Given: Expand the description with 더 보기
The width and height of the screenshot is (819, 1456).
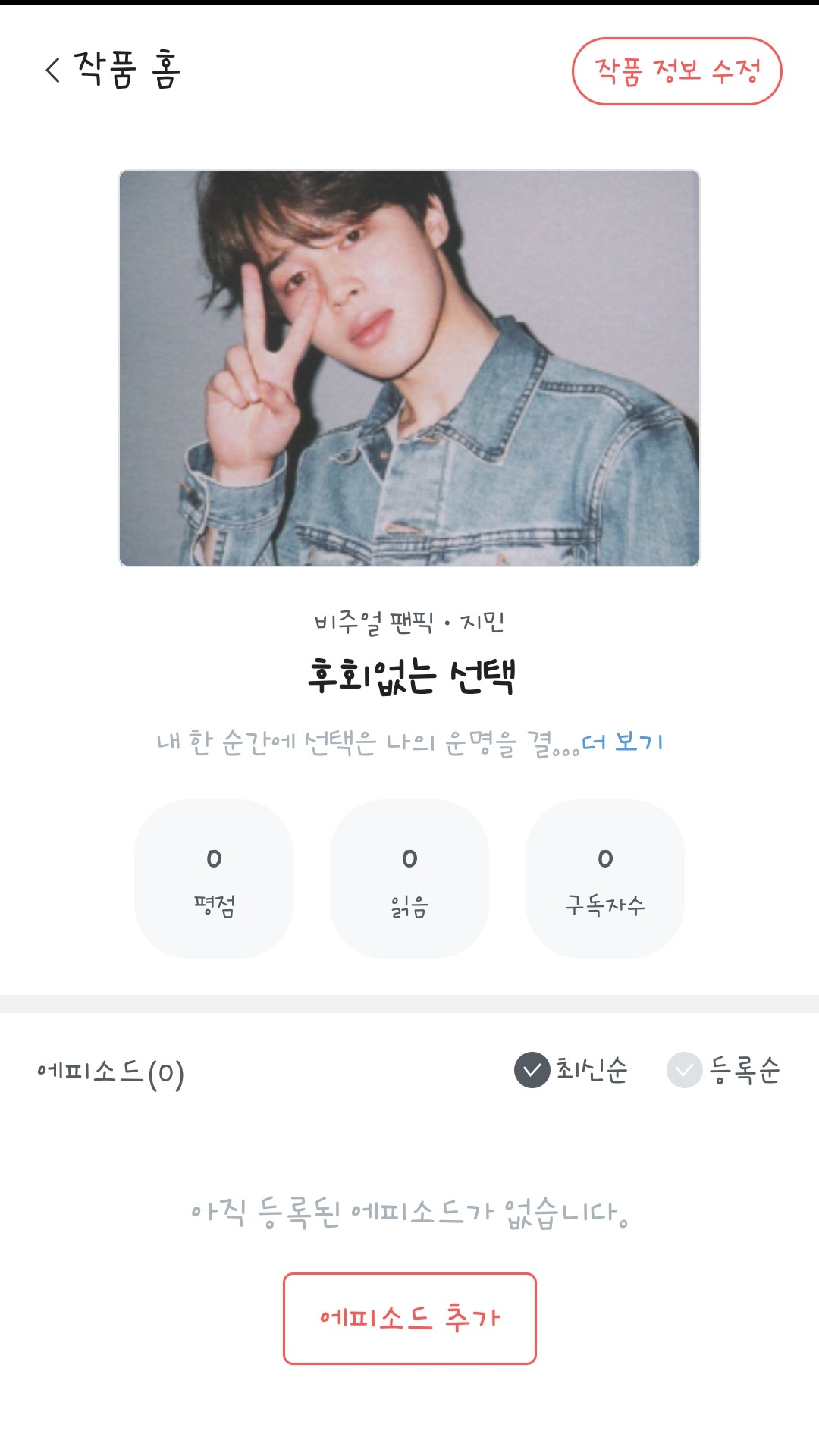Looking at the screenshot, I should tap(623, 742).
